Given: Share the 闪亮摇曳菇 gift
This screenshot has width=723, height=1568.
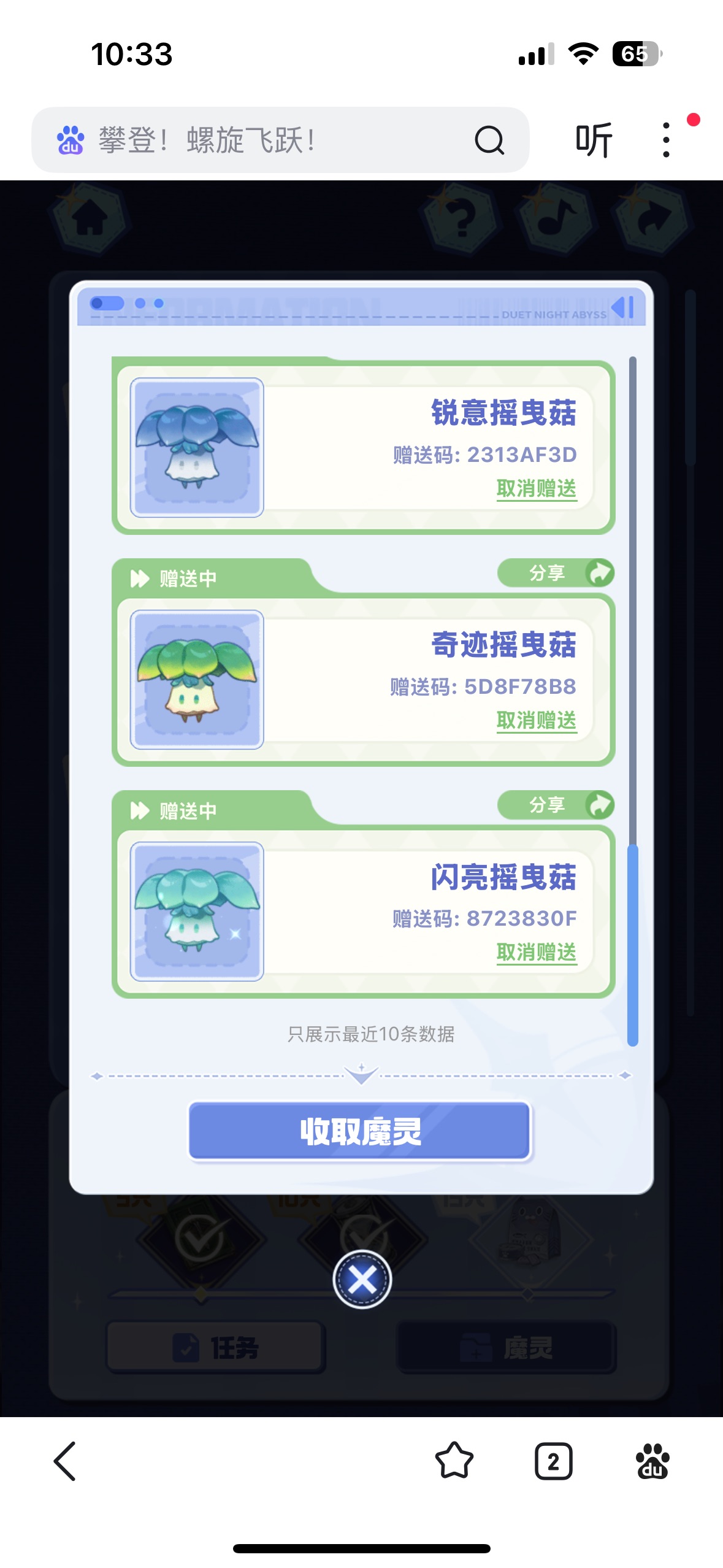Looking at the screenshot, I should pyautogui.click(x=556, y=805).
